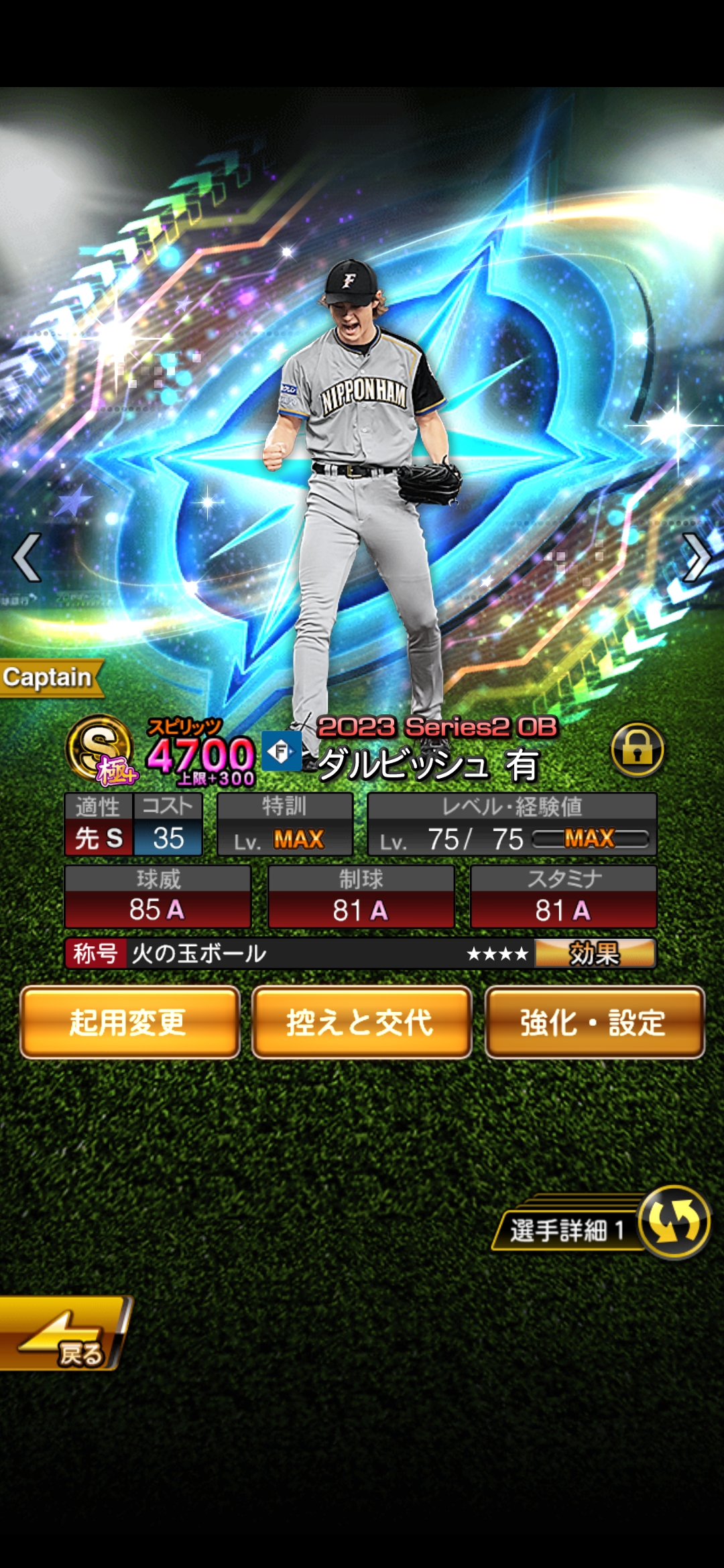The width and height of the screenshot is (724, 1568).
Task: Tap the 効果 title effect button
Action: (595, 954)
